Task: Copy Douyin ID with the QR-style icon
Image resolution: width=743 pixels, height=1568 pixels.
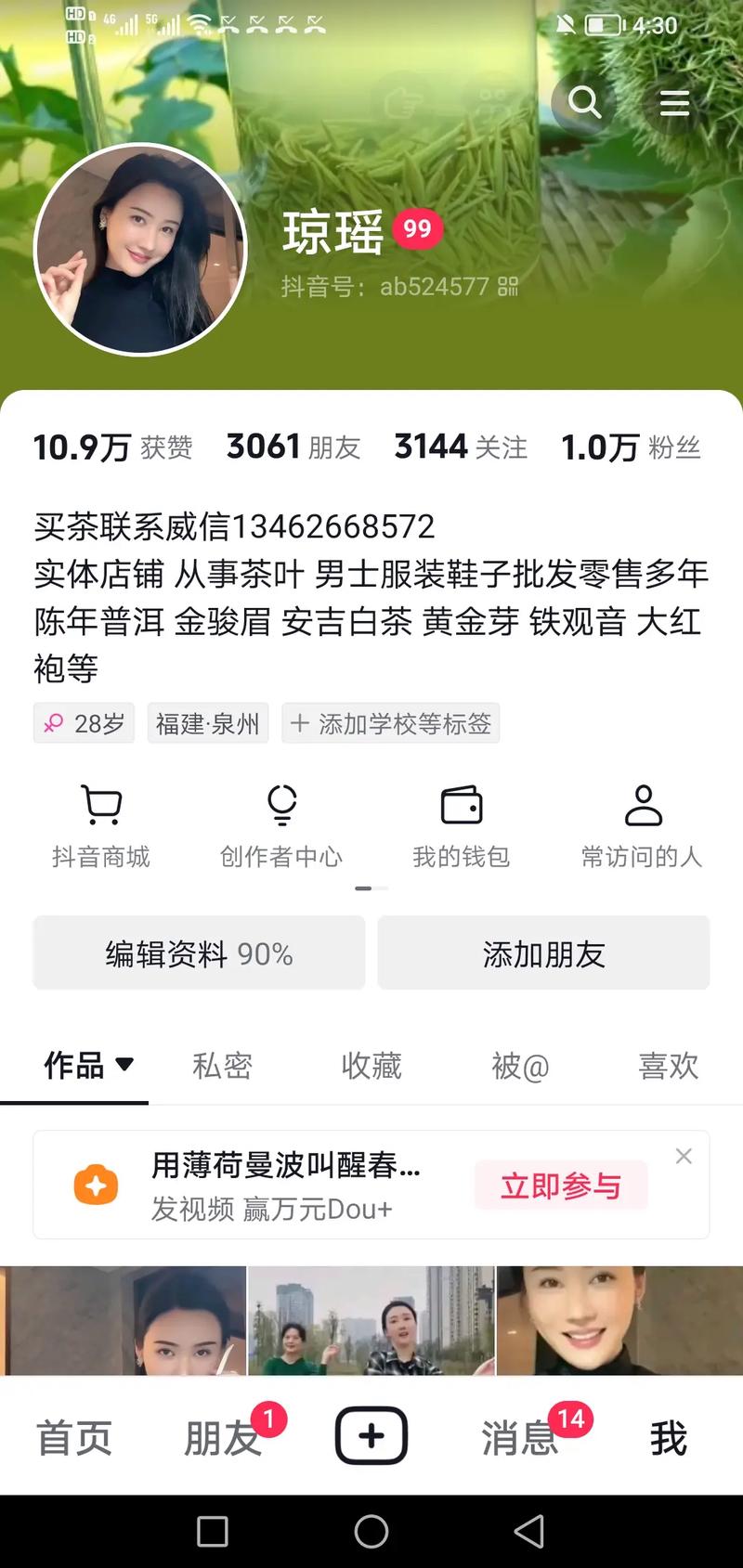Action: tap(507, 287)
